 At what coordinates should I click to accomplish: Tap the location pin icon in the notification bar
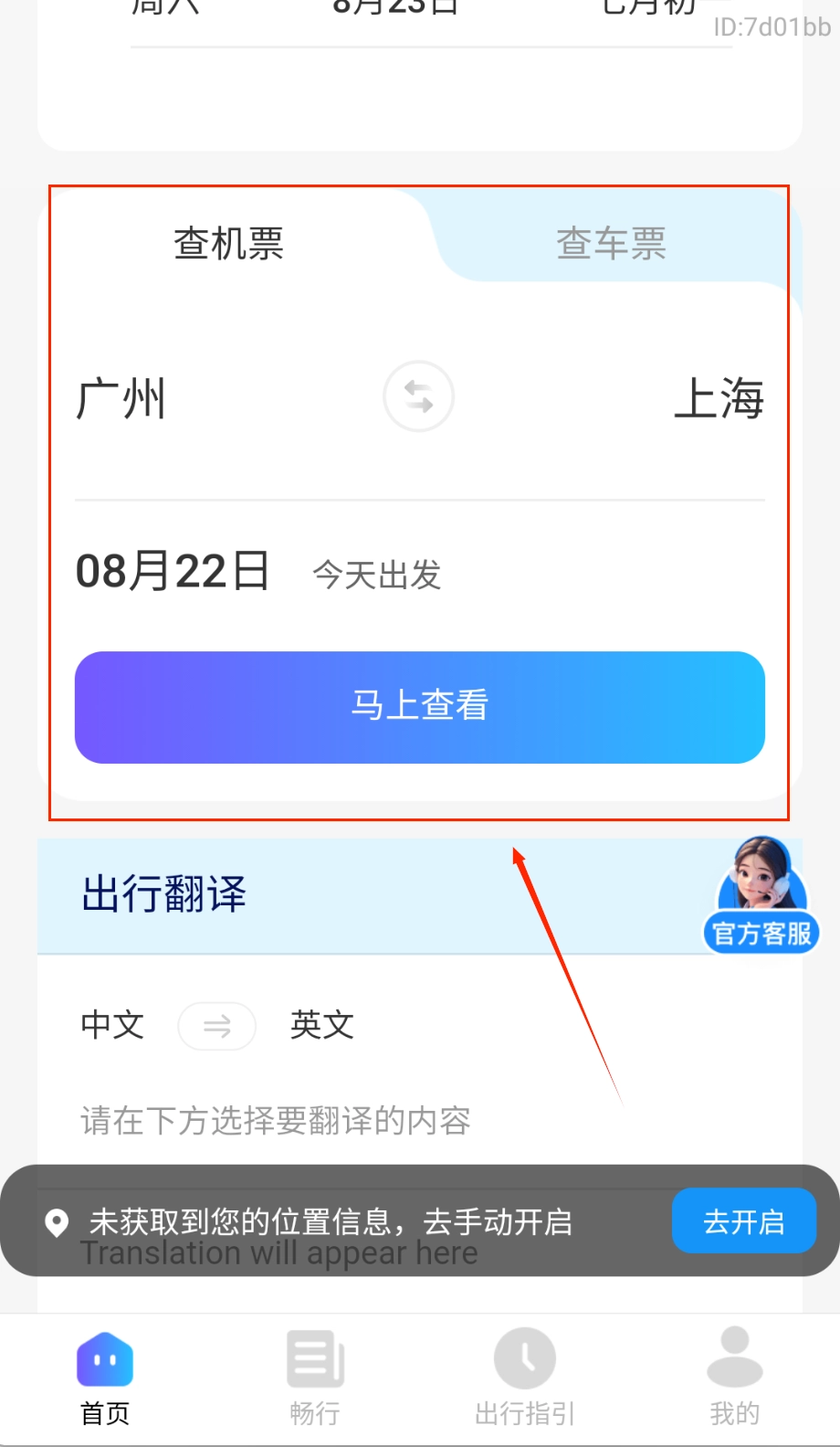click(x=57, y=1221)
